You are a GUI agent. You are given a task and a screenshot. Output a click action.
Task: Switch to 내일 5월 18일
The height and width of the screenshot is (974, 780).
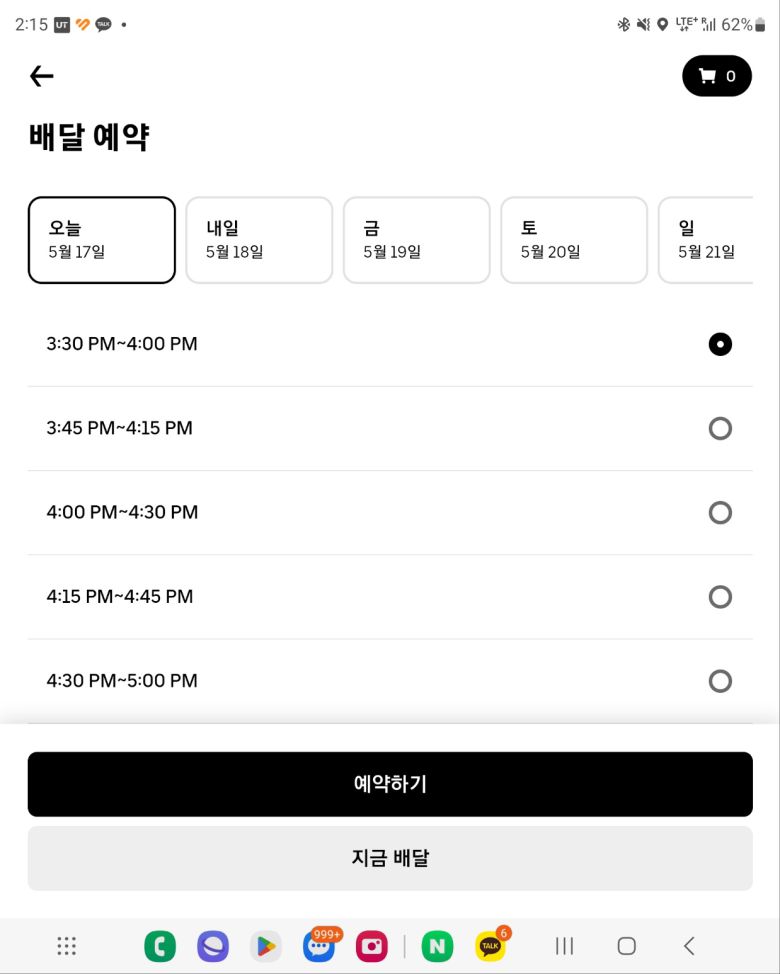point(259,240)
